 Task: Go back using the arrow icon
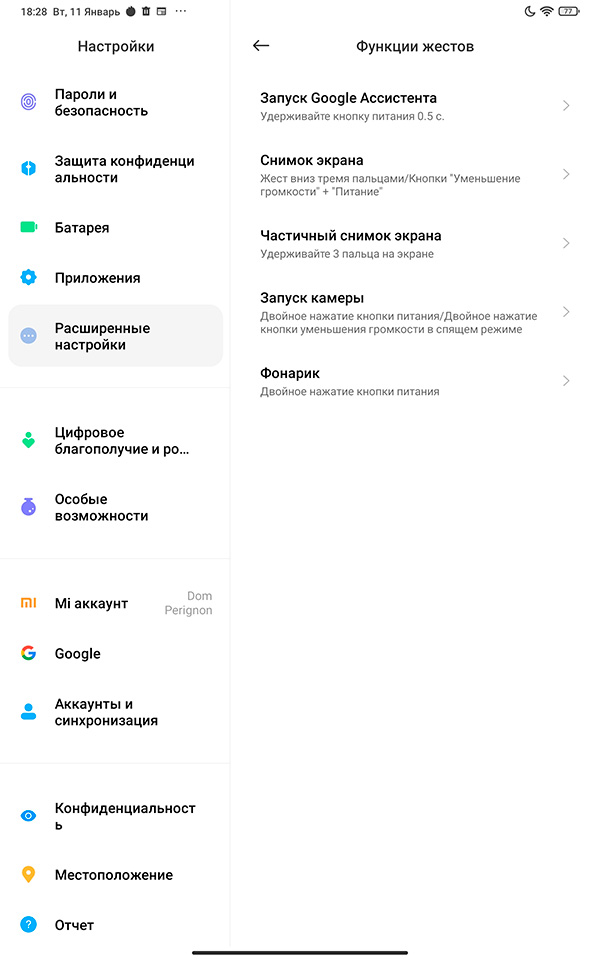pos(261,46)
